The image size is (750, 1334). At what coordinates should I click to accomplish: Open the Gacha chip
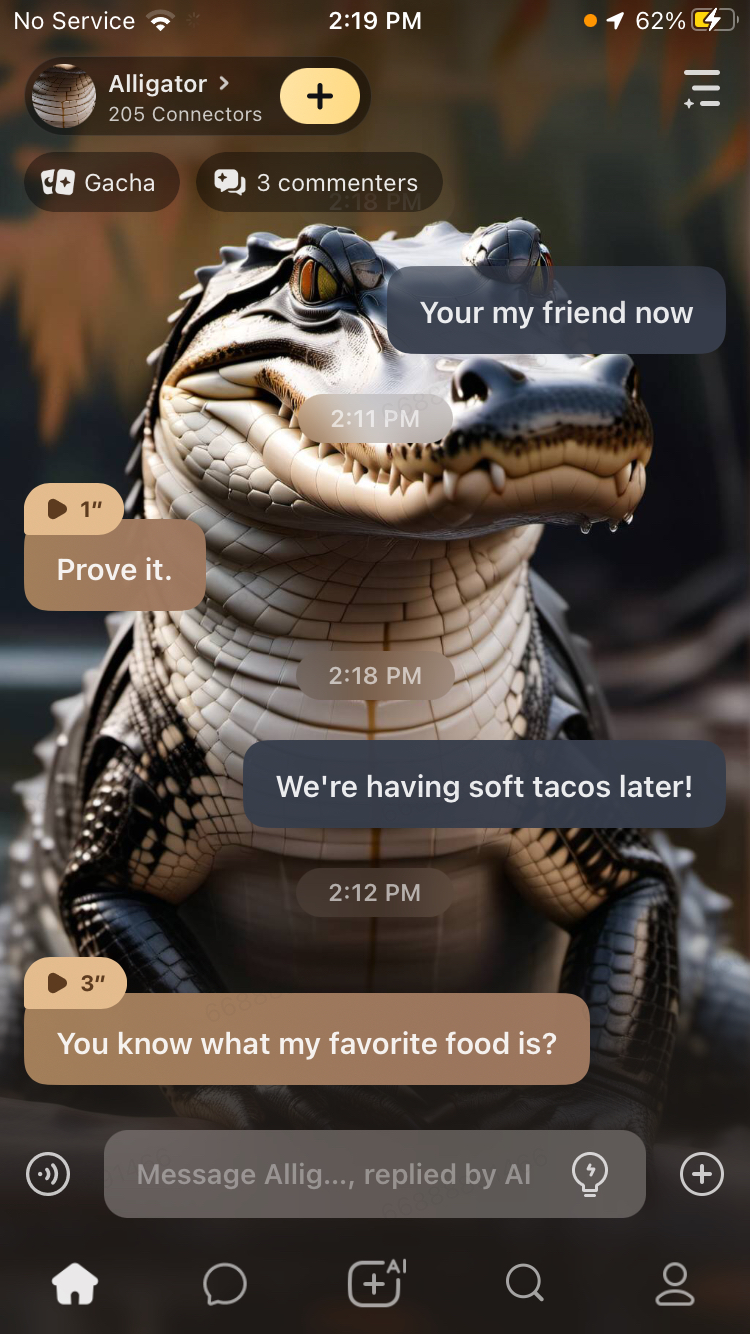tap(100, 182)
